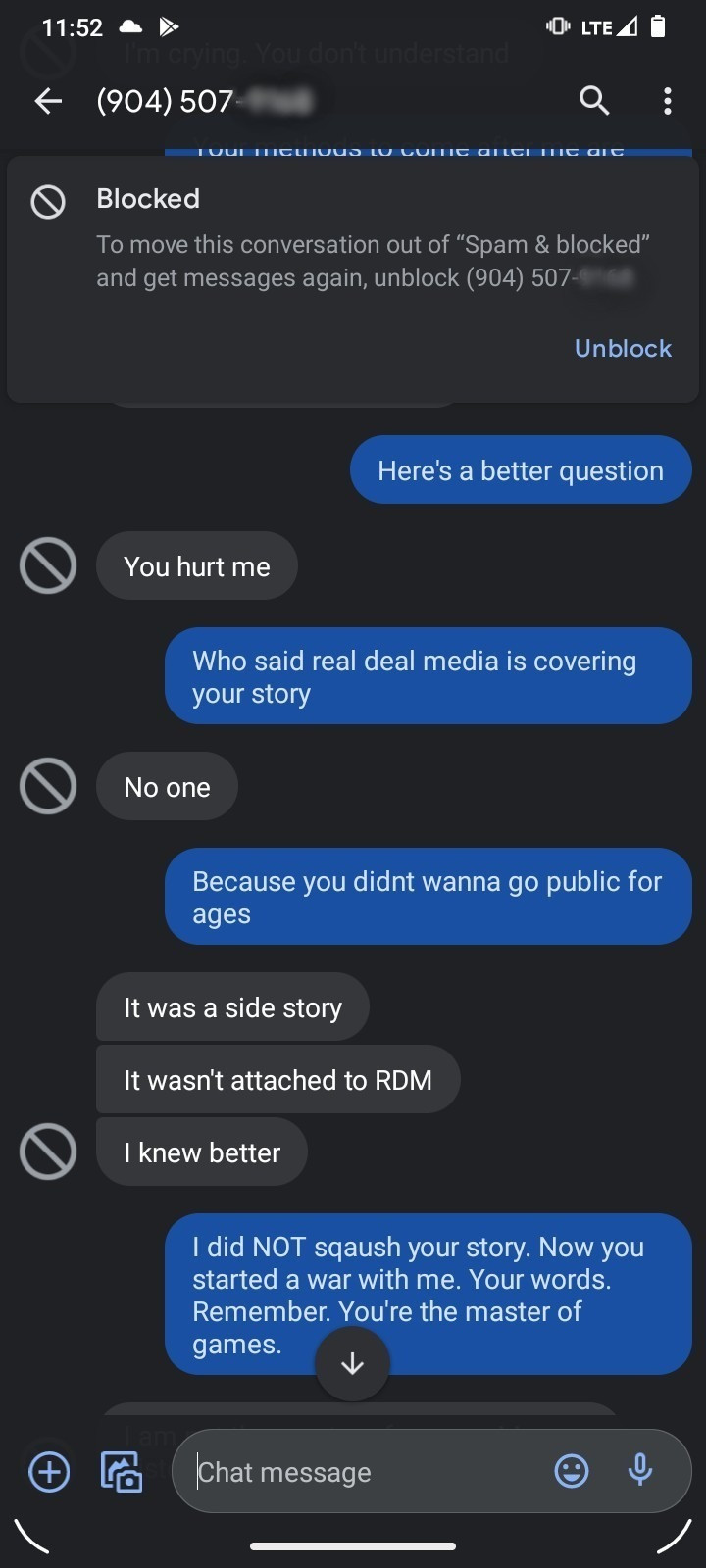Jump to latest message with down arrow

tap(353, 1363)
